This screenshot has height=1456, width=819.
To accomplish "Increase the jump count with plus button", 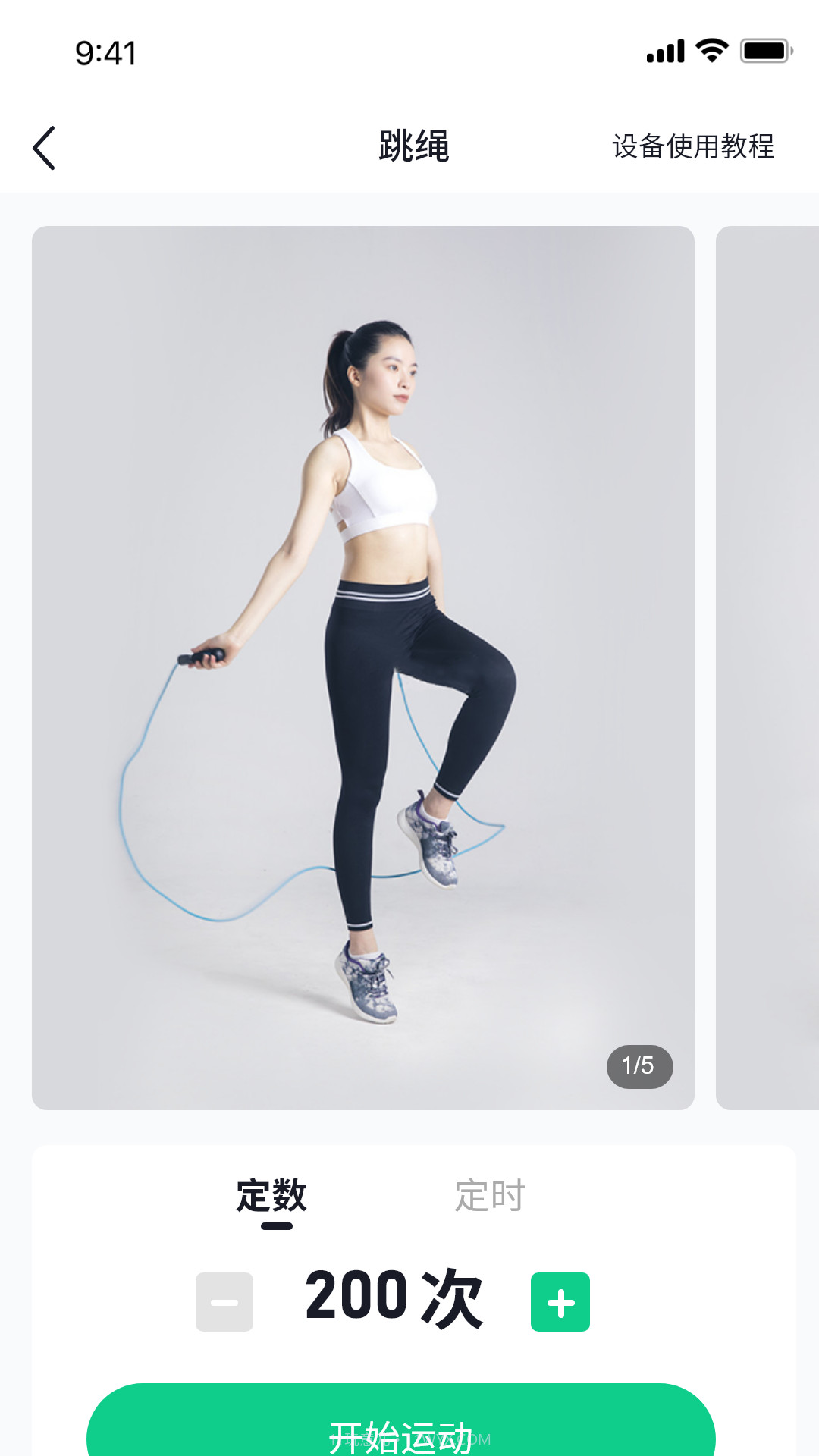I will pyautogui.click(x=560, y=1302).
